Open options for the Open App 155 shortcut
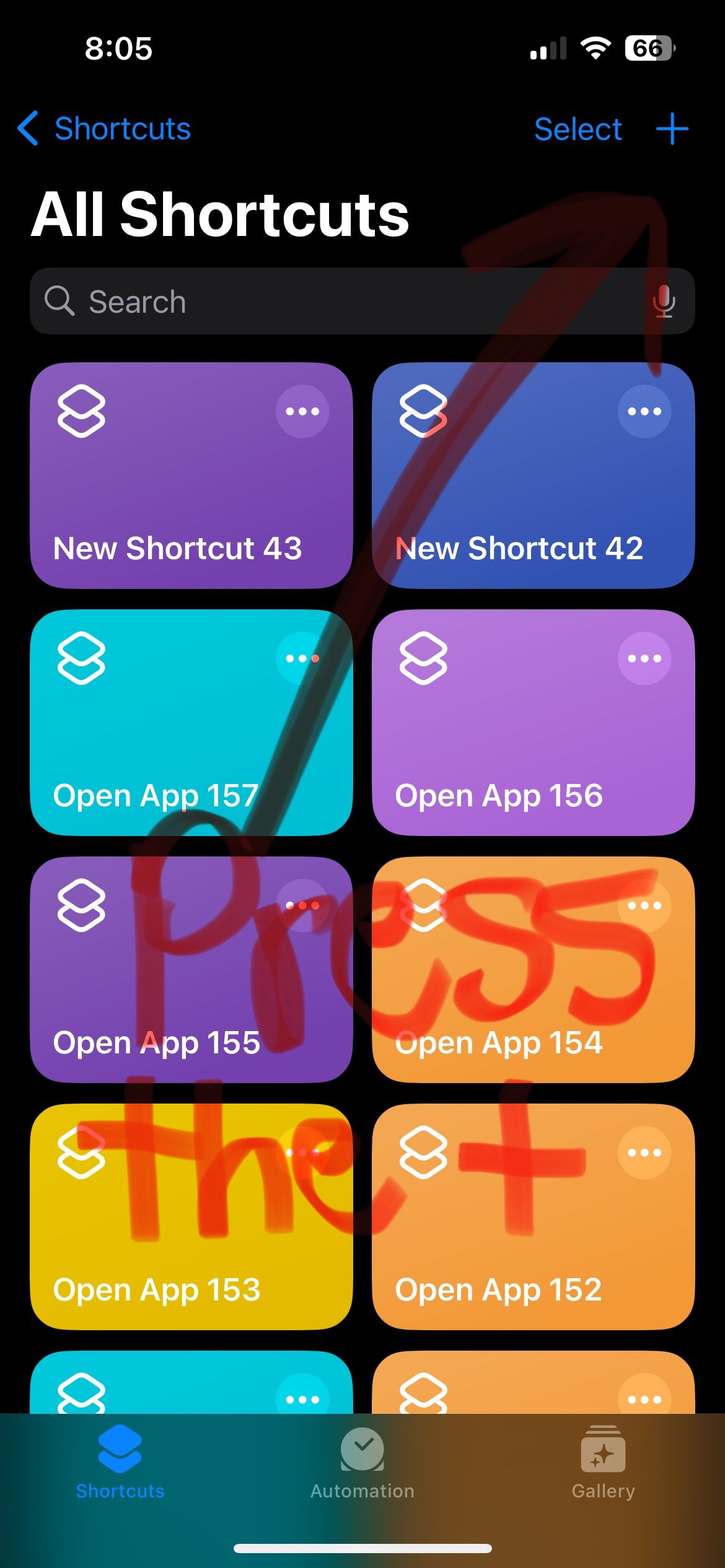The width and height of the screenshot is (725, 1568). pyautogui.click(x=303, y=905)
